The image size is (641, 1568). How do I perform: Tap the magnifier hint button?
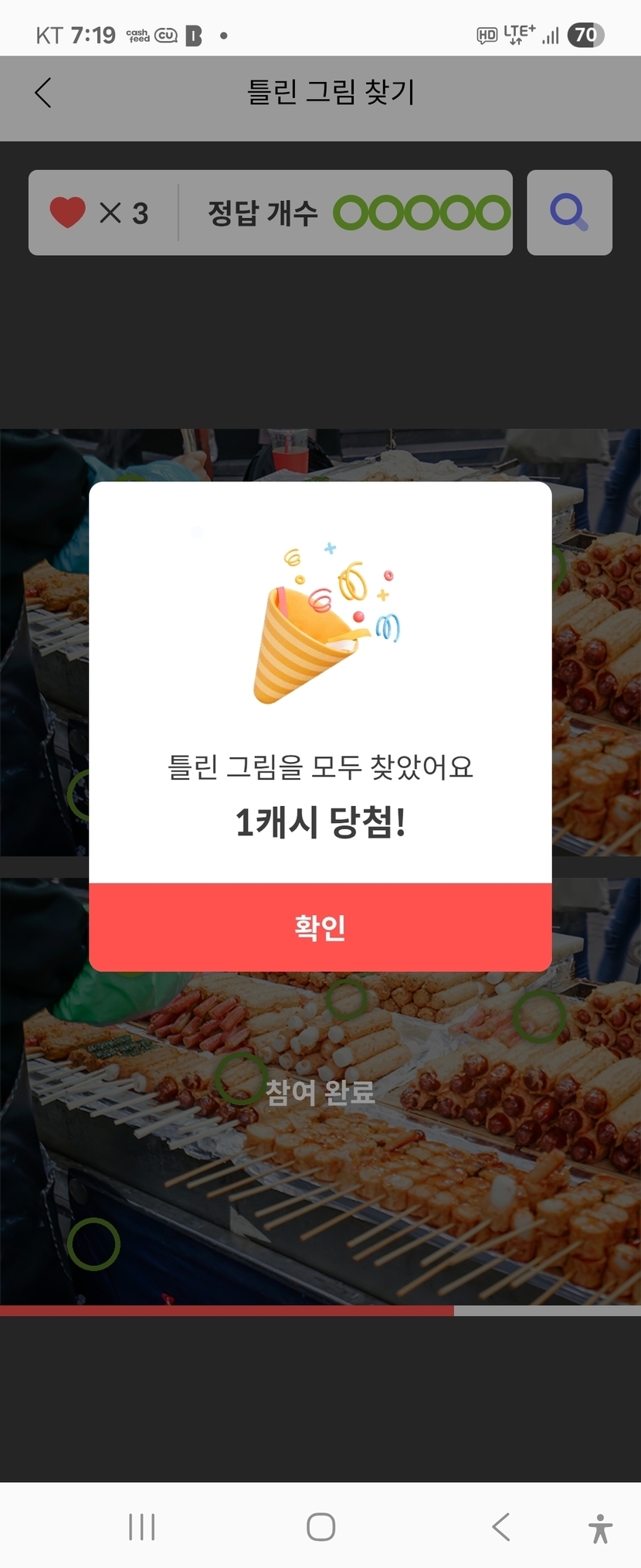569,213
